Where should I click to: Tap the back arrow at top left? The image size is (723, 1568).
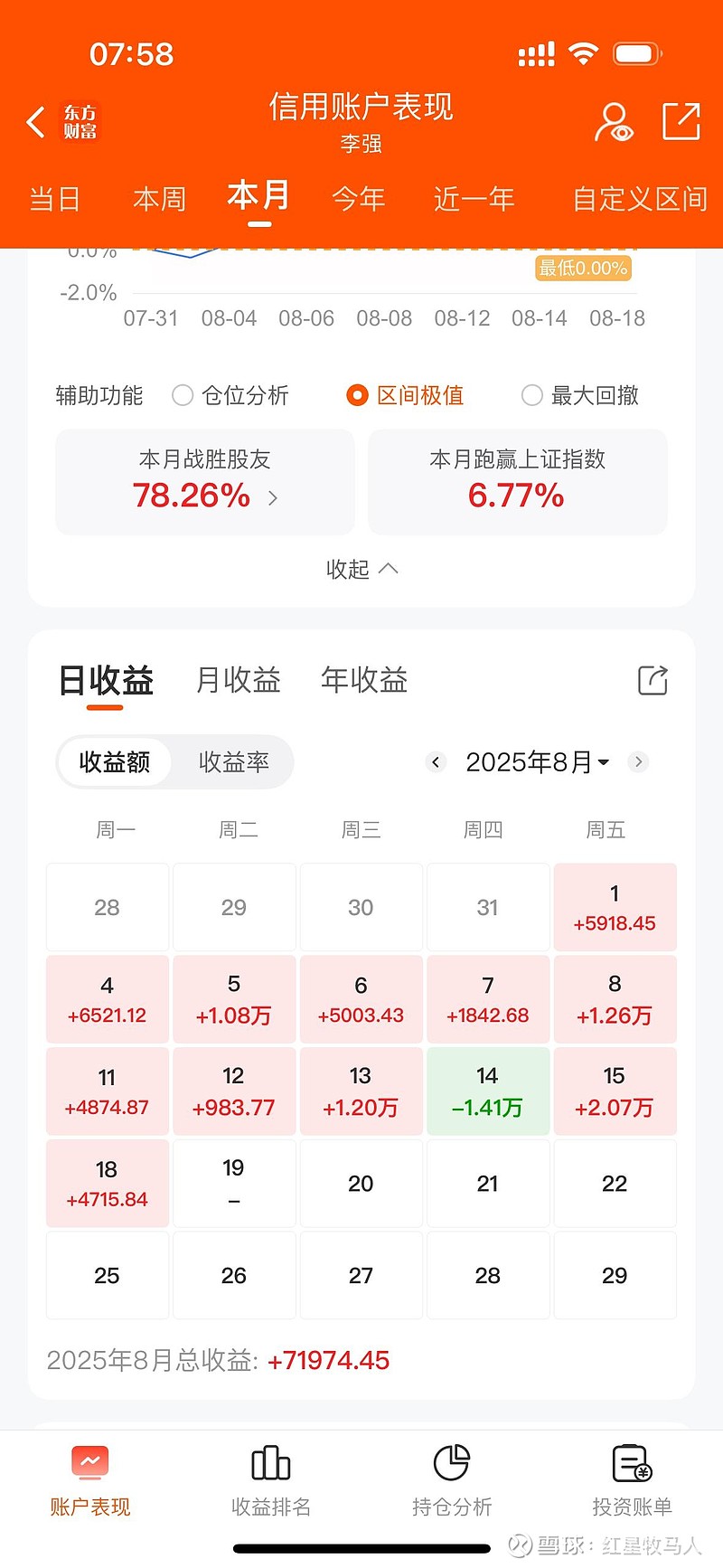[35, 121]
